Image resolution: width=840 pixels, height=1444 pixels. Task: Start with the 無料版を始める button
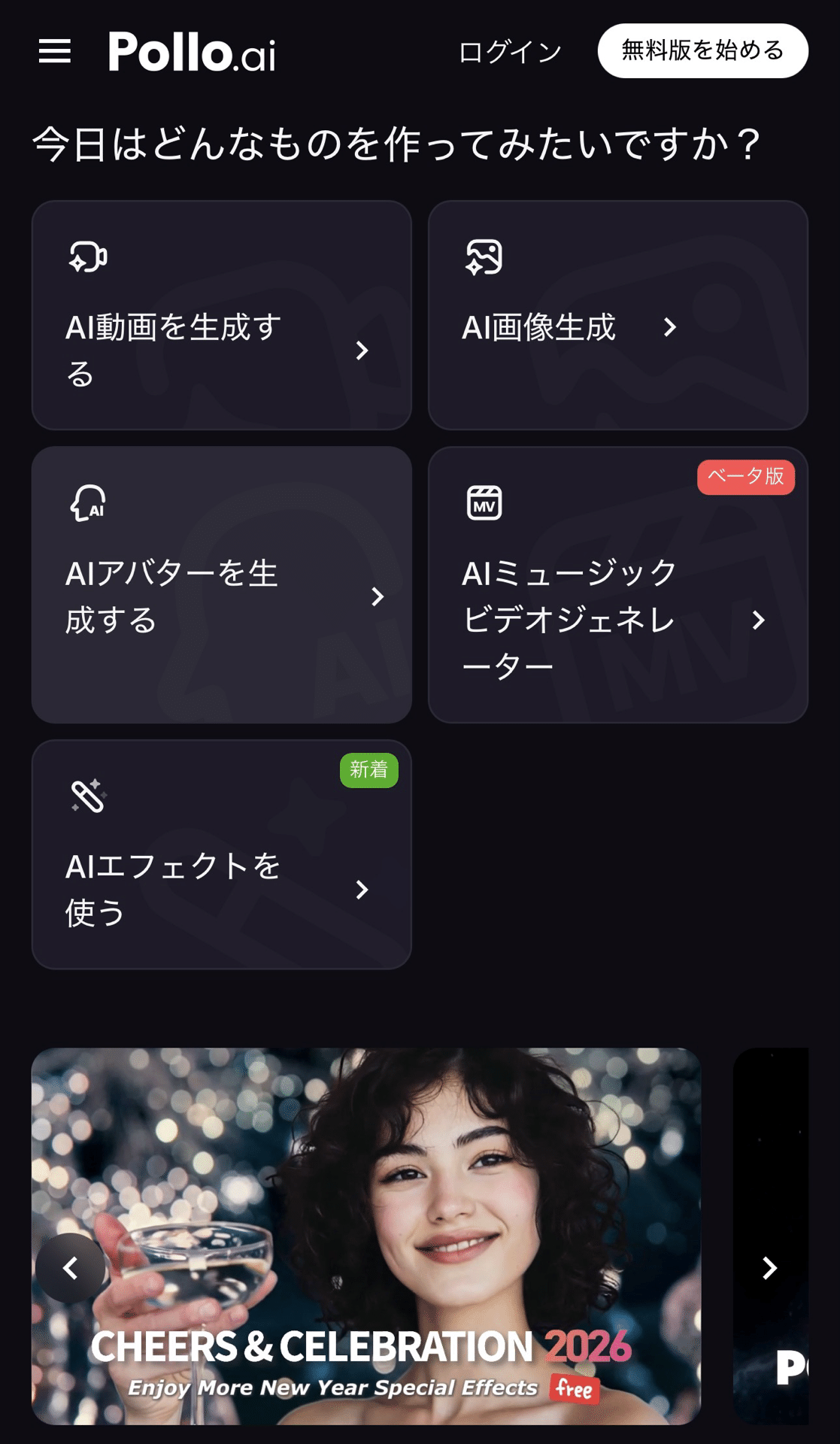(702, 51)
